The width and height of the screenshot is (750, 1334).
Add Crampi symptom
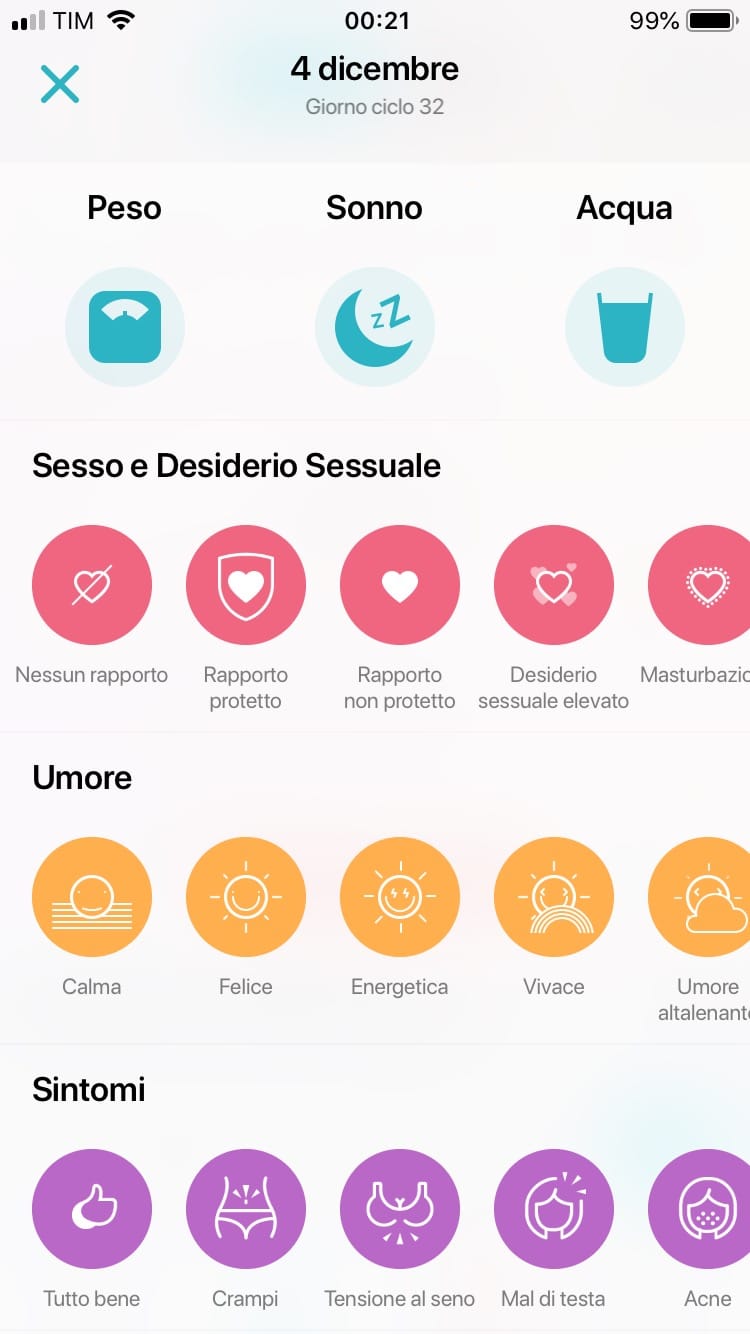tap(246, 1209)
